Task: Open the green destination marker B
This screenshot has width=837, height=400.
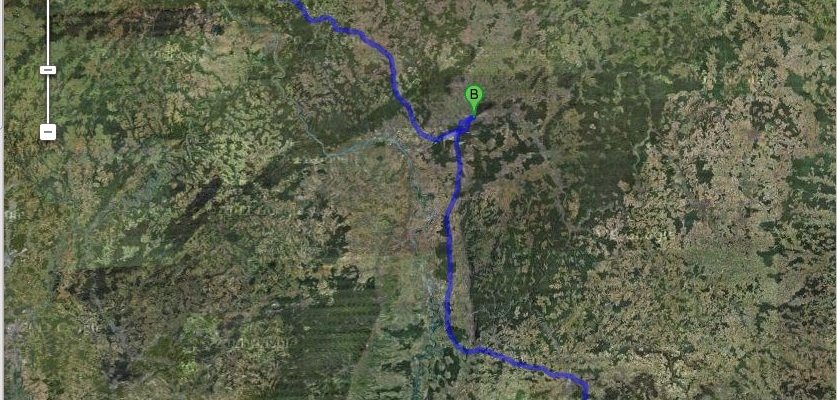Action: 474,97
